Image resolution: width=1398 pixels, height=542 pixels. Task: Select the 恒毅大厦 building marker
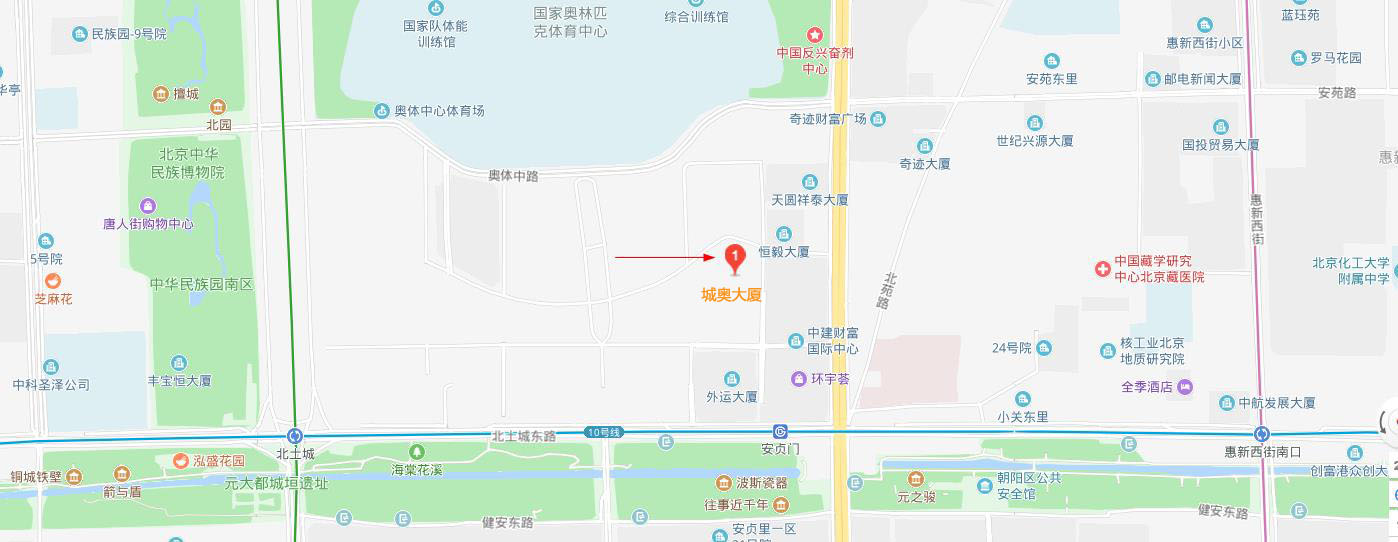(784, 233)
